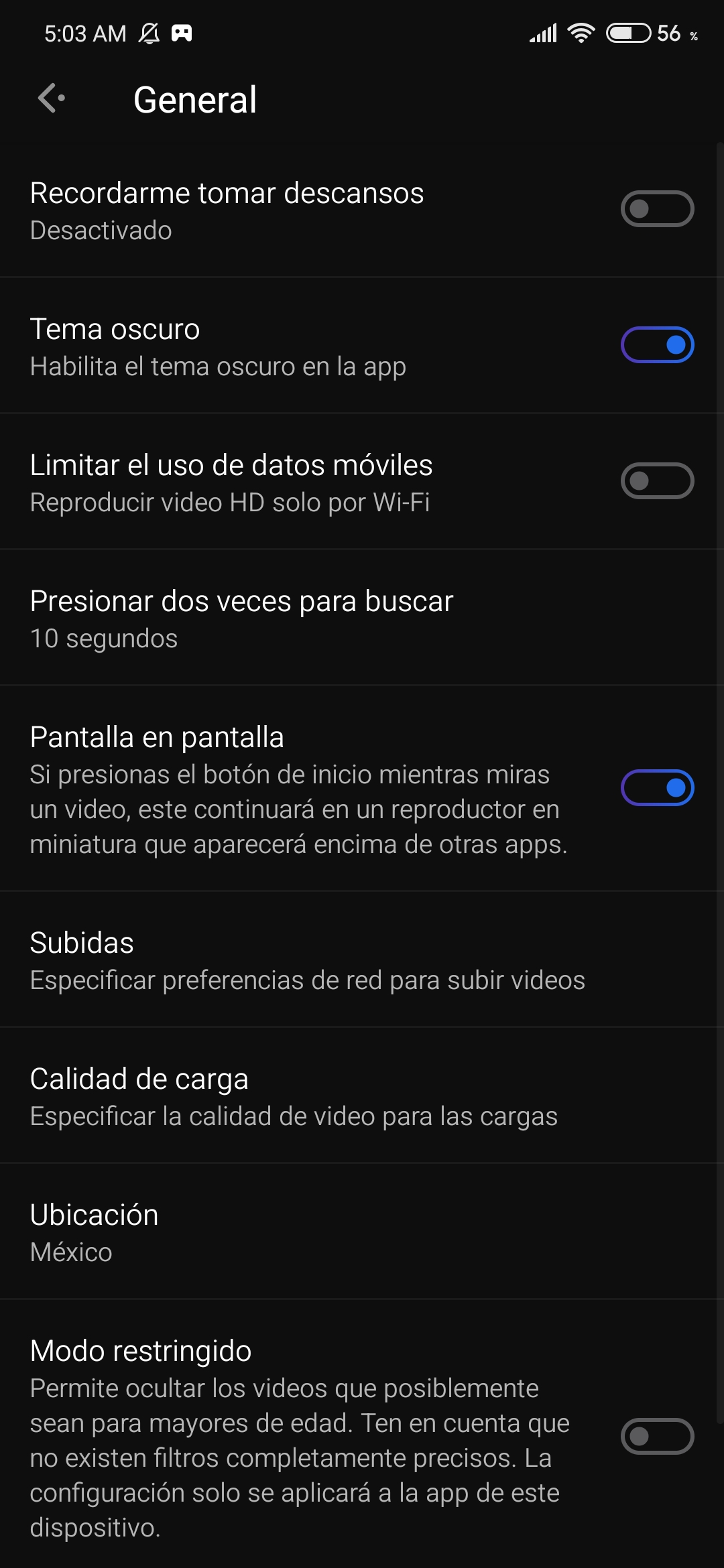
Task: Enable Recordarme tomar descansos switch
Action: (657, 209)
